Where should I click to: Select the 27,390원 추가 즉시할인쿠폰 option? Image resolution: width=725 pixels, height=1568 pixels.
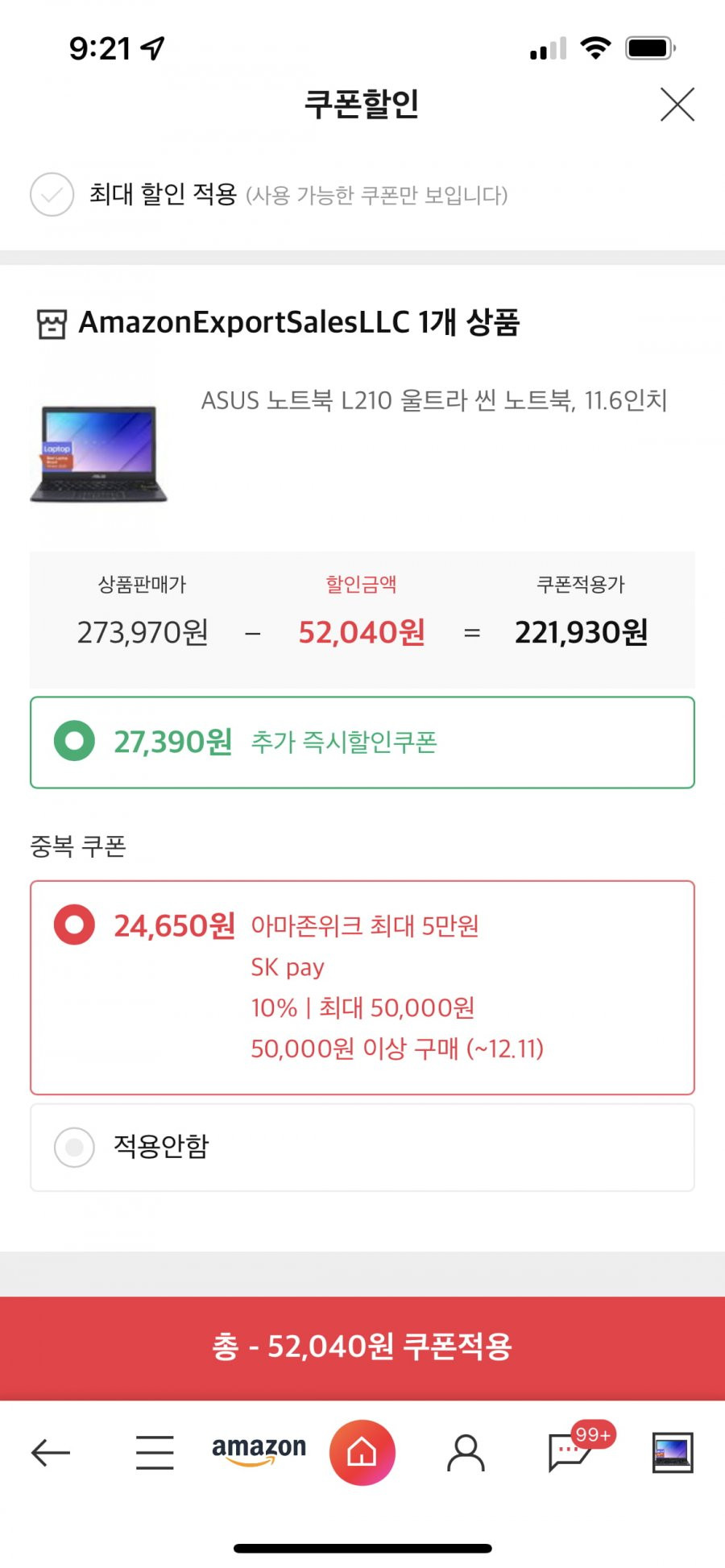pos(362,742)
